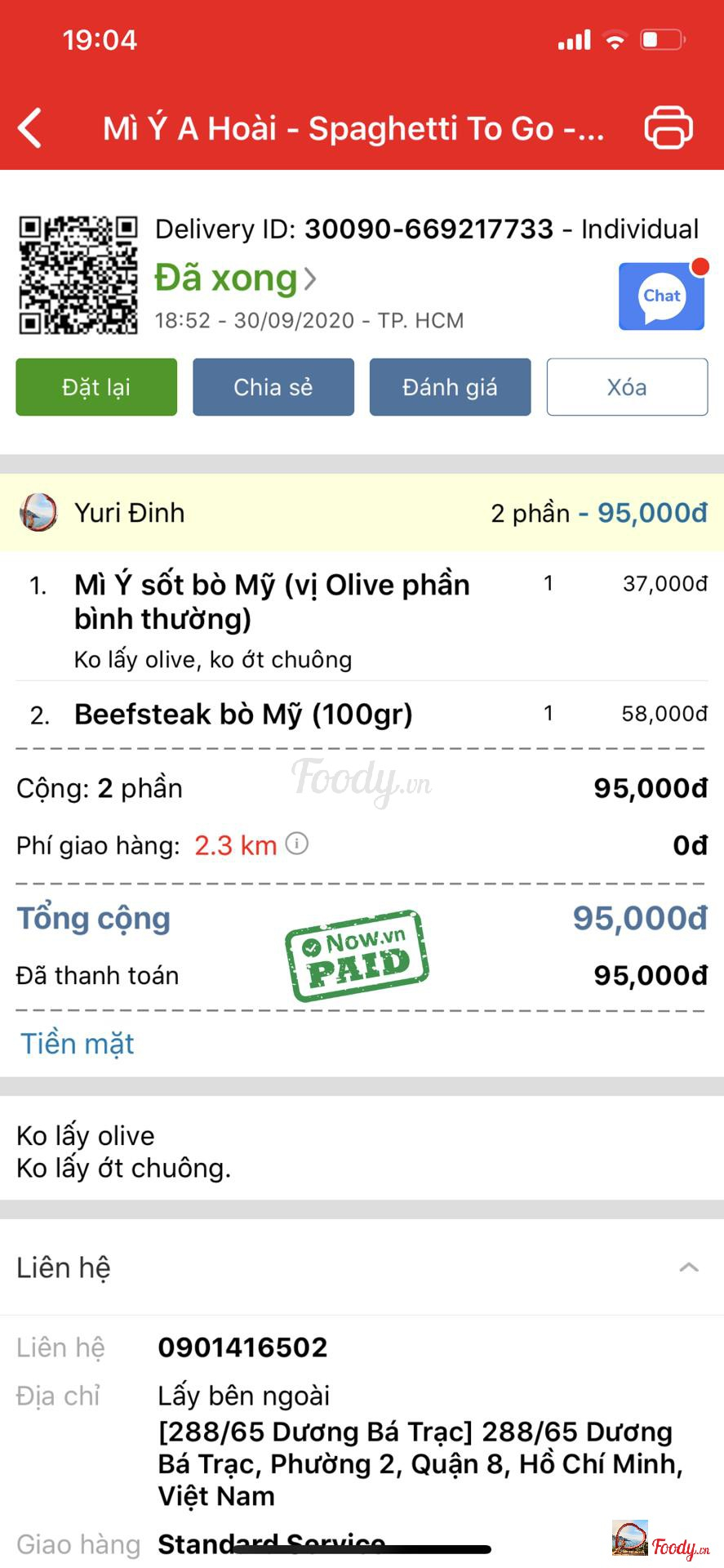The width and height of the screenshot is (724, 1568).
Task: Delete order using Xóa button
Action: (627, 387)
